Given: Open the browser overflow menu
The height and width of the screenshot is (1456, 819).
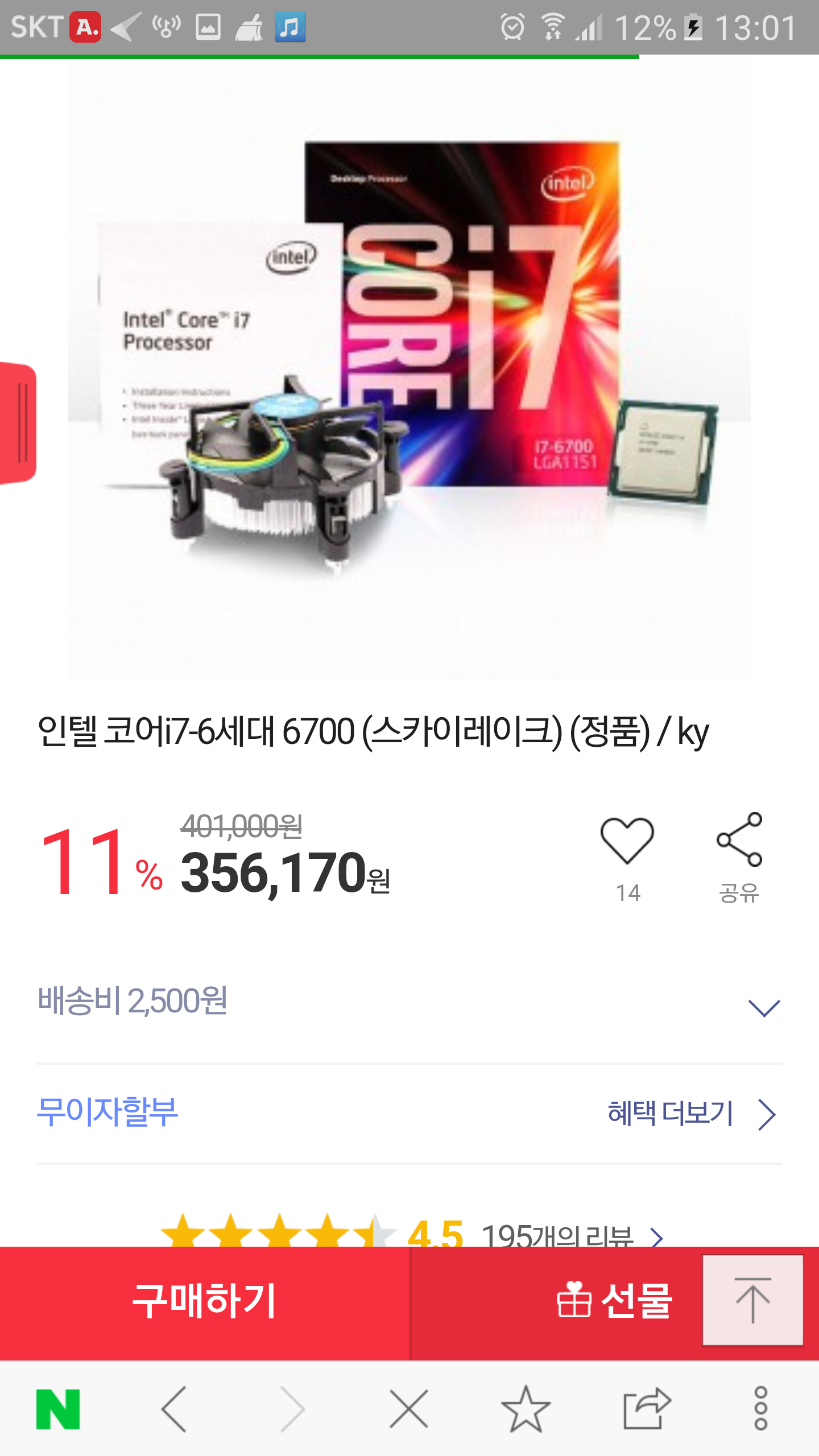Looking at the screenshot, I should pyautogui.click(x=761, y=1409).
